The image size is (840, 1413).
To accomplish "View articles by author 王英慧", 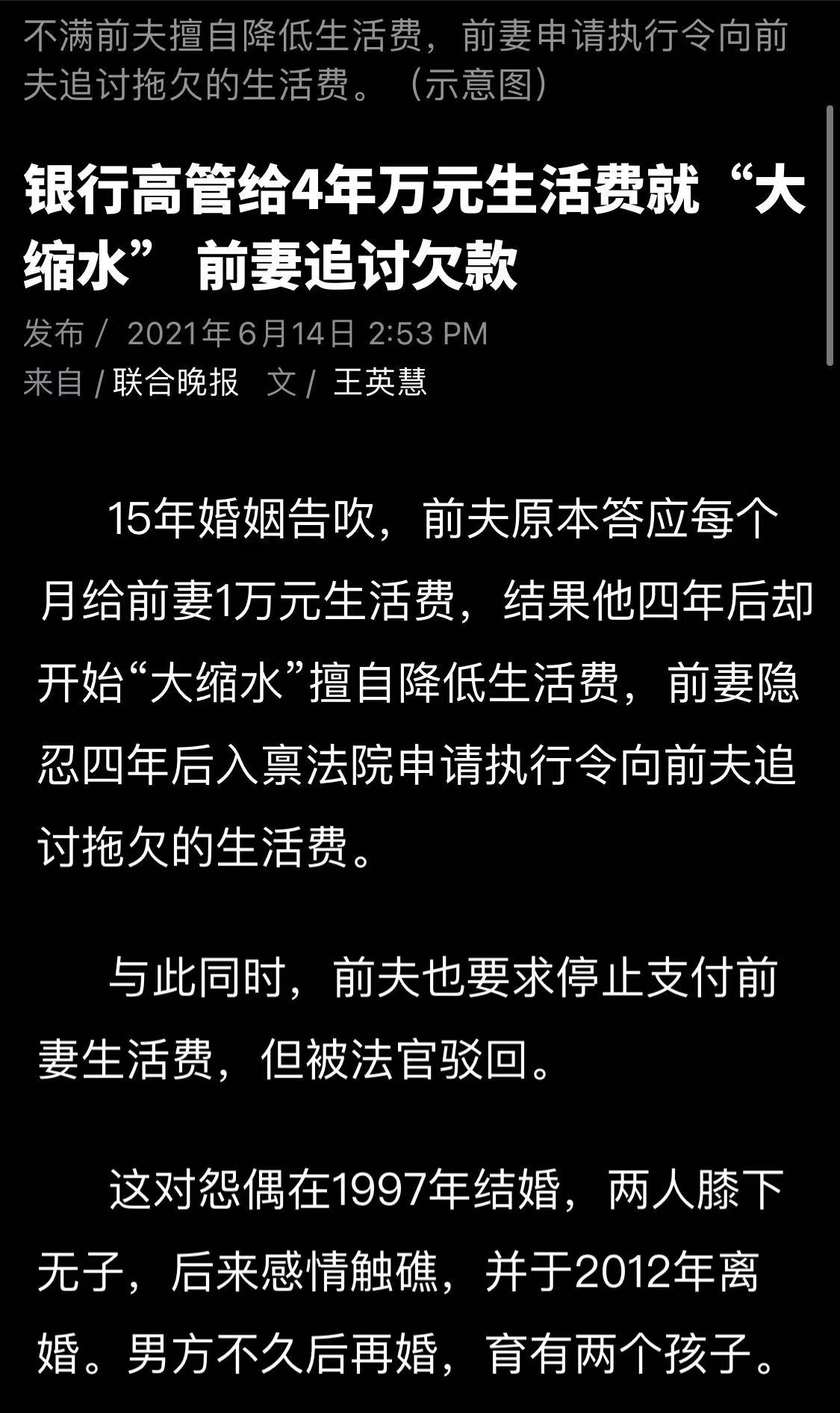I will click(x=379, y=382).
